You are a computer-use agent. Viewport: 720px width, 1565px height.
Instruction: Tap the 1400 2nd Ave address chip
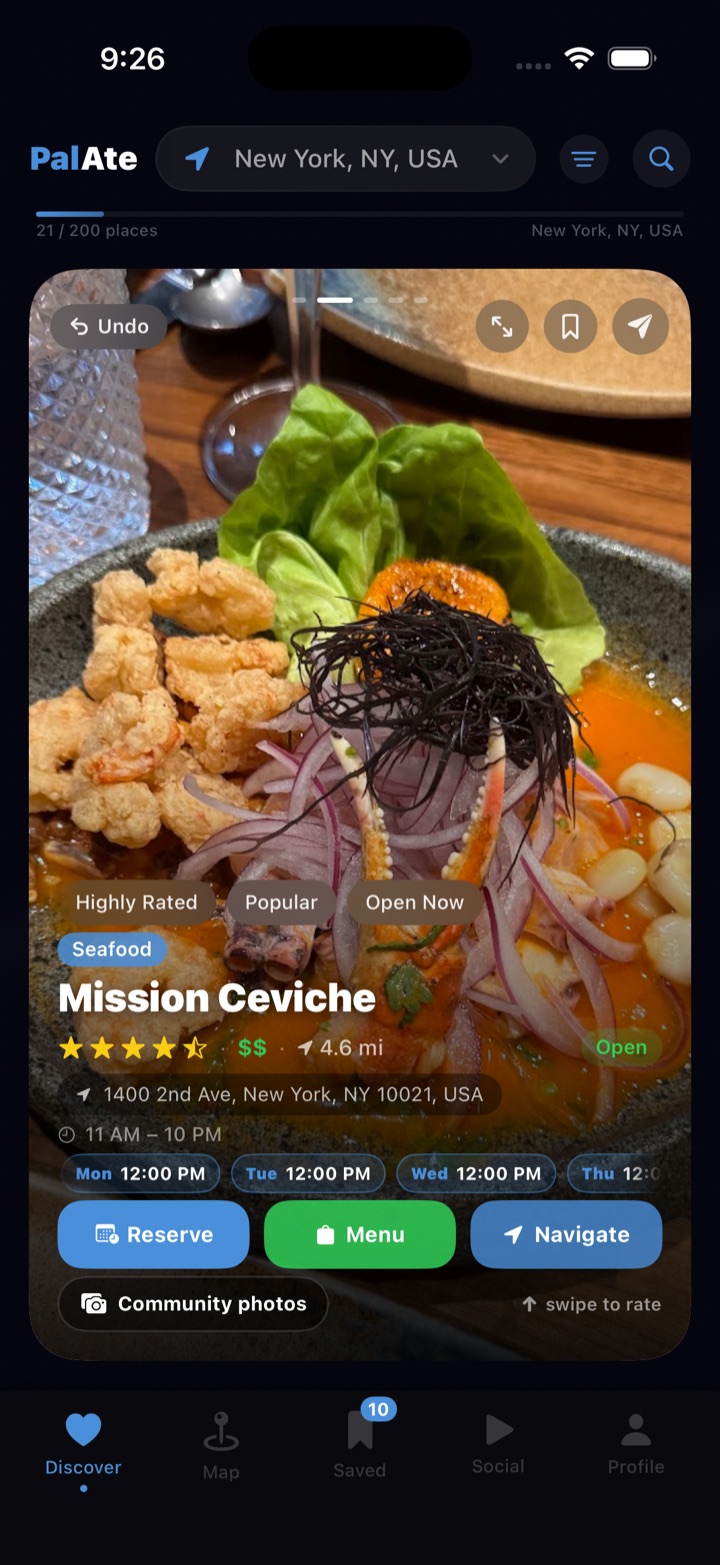pyautogui.click(x=280, y=1094)
